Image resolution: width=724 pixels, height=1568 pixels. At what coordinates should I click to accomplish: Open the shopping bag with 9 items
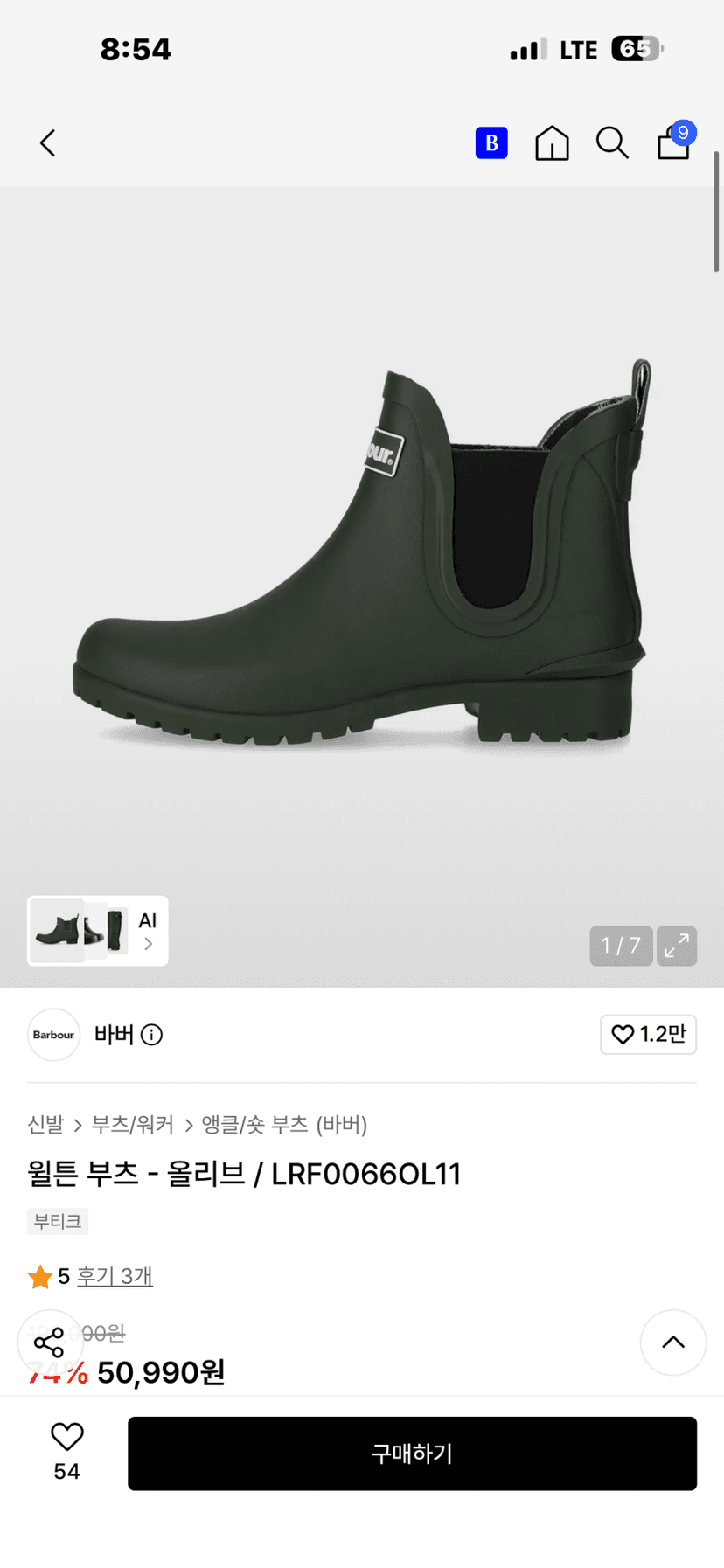pos(675,141)
